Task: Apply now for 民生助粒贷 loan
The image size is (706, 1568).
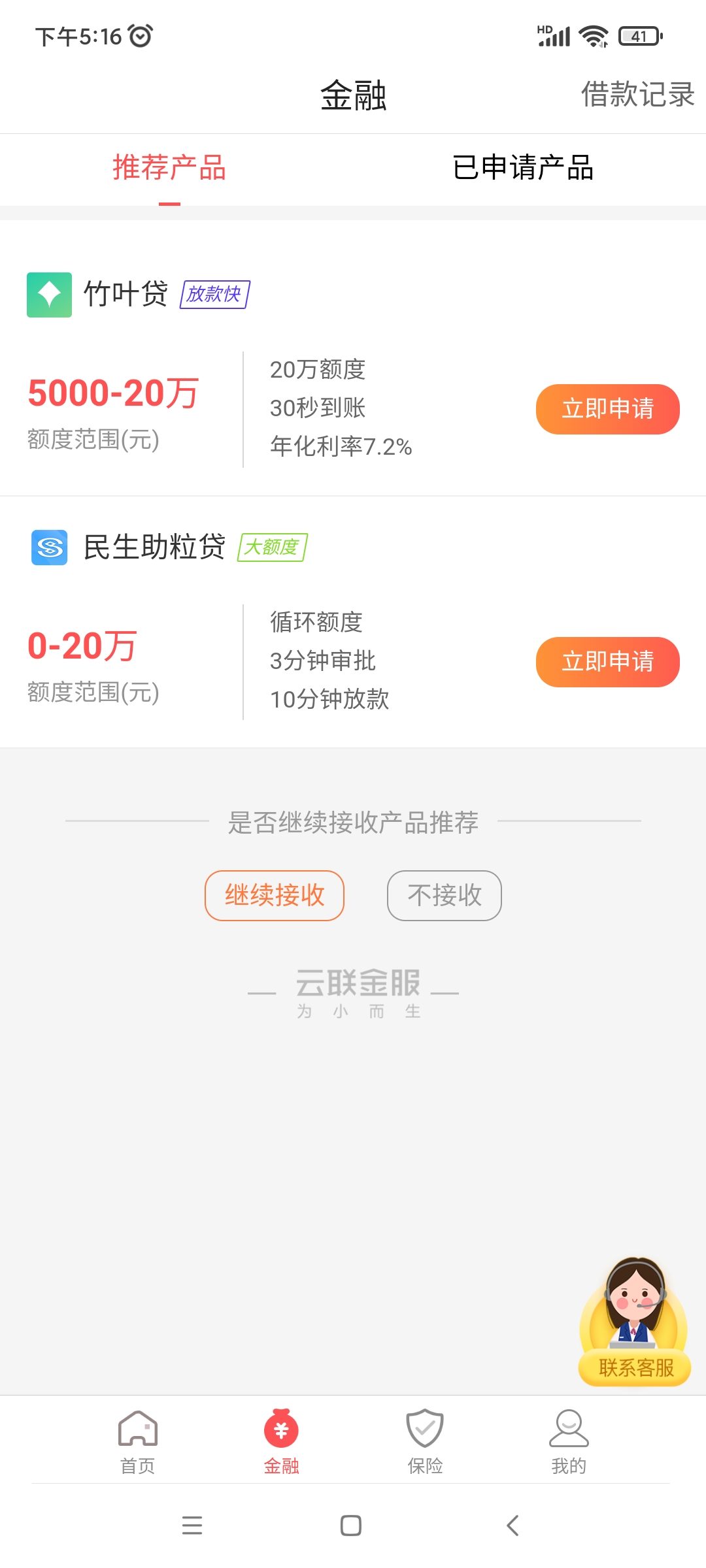Action: click(x=607, y=662)
